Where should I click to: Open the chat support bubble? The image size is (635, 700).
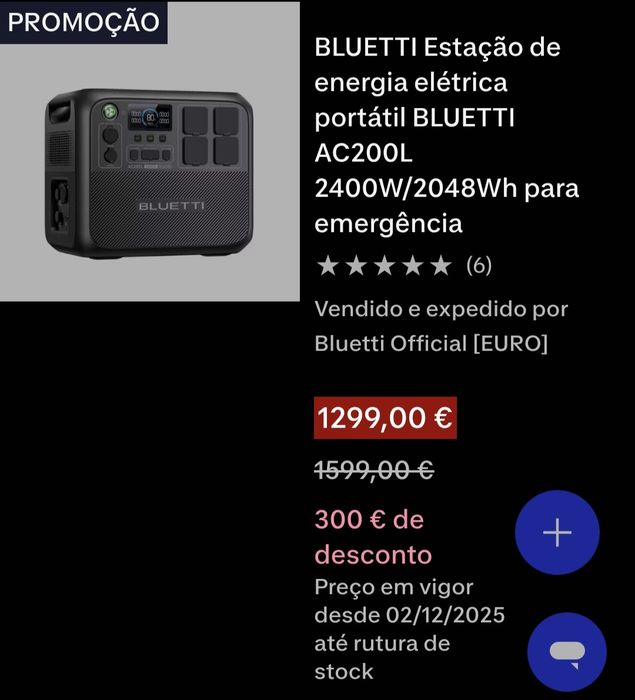click(566, 654)
